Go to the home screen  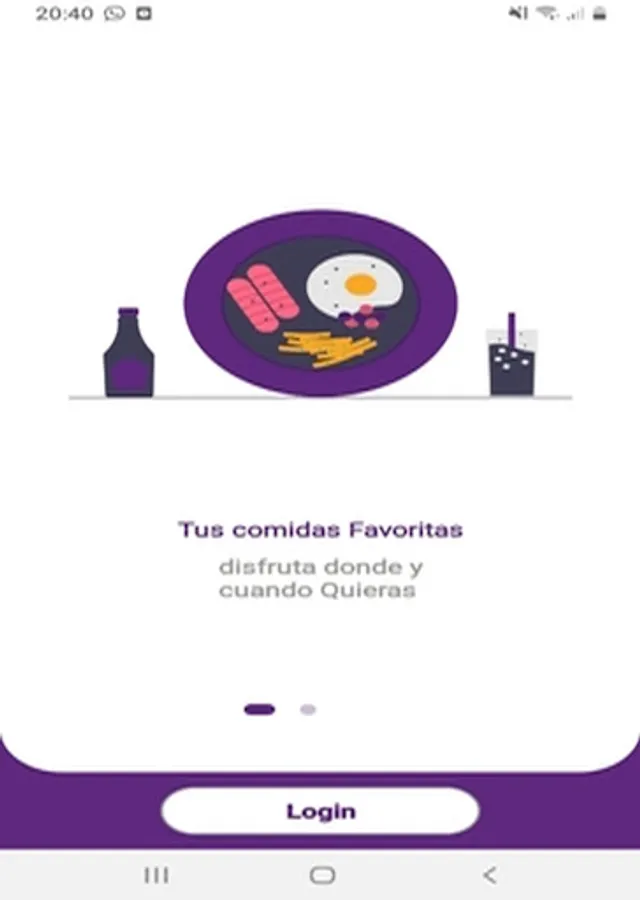[322, 875]
